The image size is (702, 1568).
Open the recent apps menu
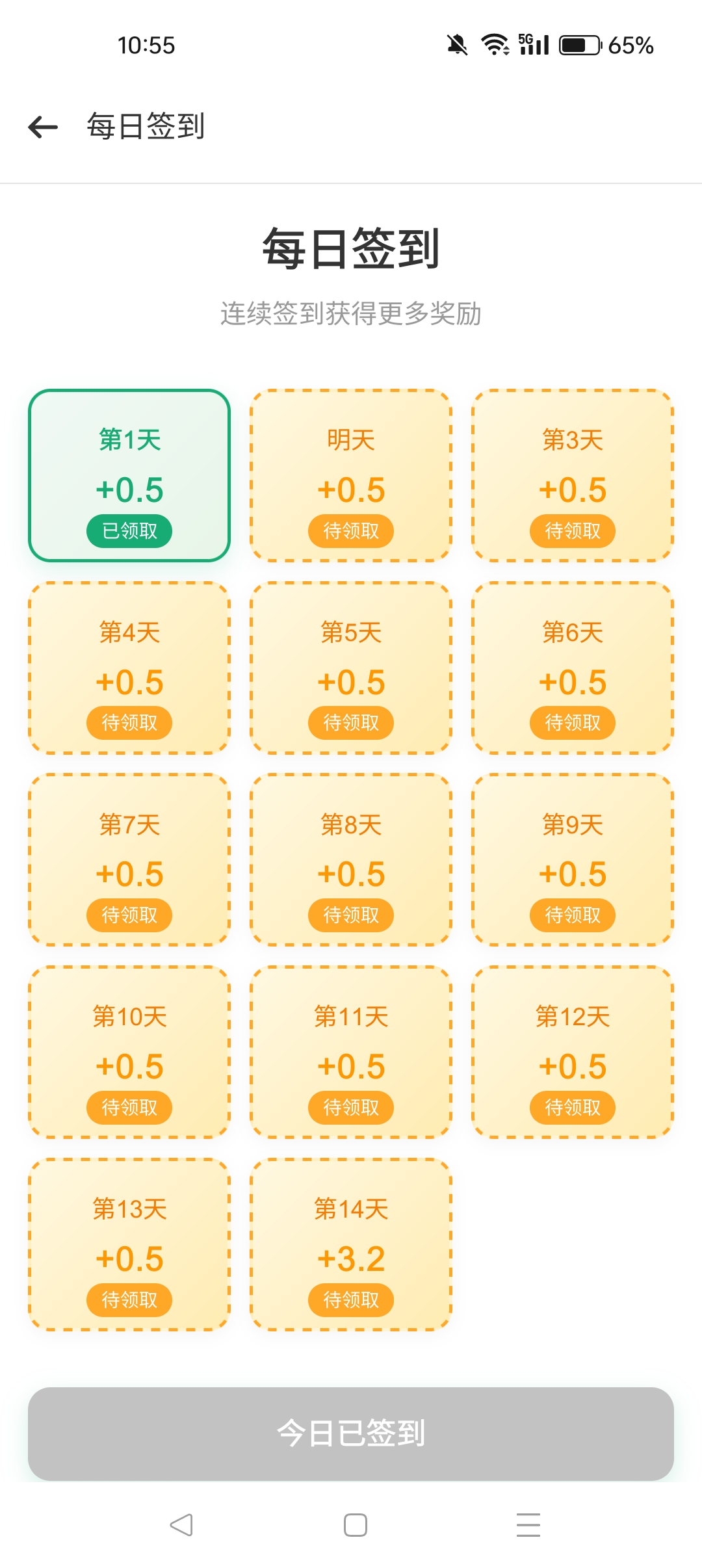528,1524
